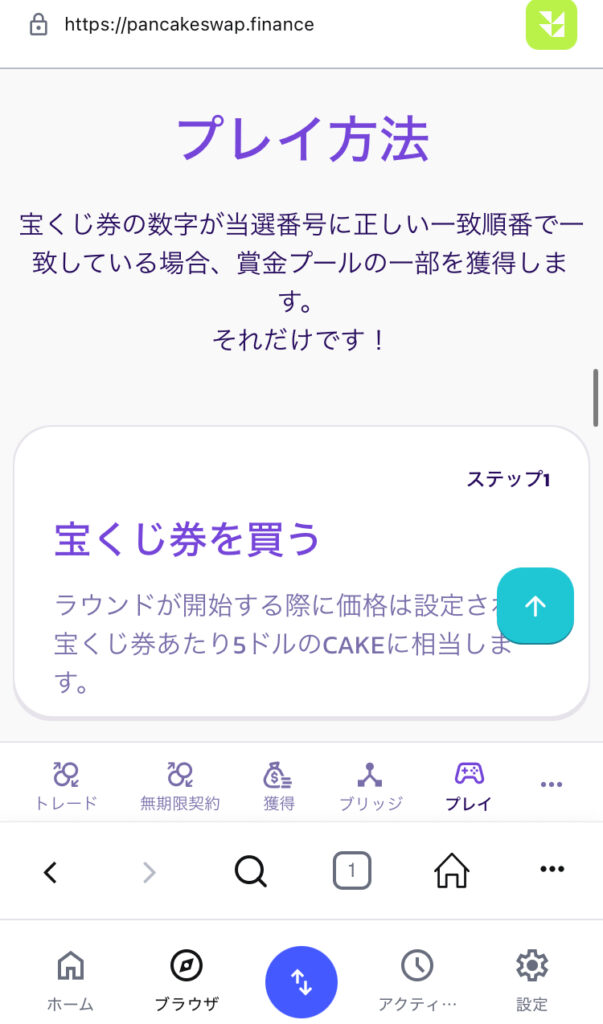Viewport: 603px width, 1024px height.
Task: Open the 設定 tab
Action: [x=532, y=980]
